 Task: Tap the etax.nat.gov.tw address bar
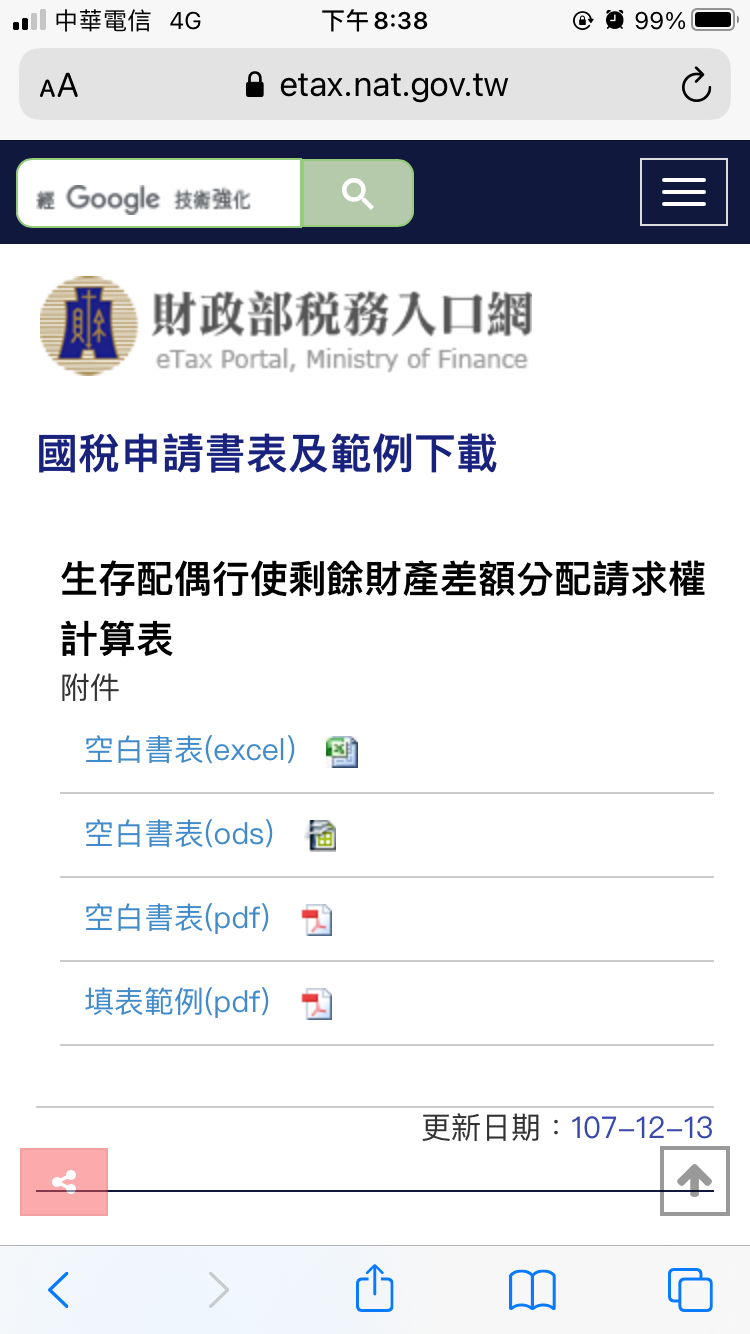tap(378, 86)
